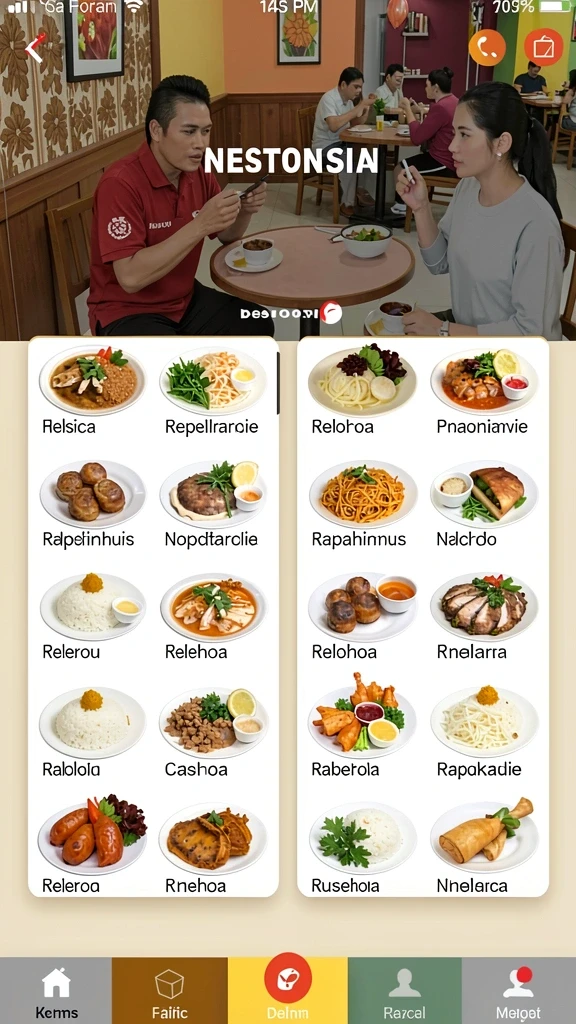Image resolution: width=576 pixels, height=1024 pixels.
Task: Open the red bag icon in the header
Action: coord(543,47)
